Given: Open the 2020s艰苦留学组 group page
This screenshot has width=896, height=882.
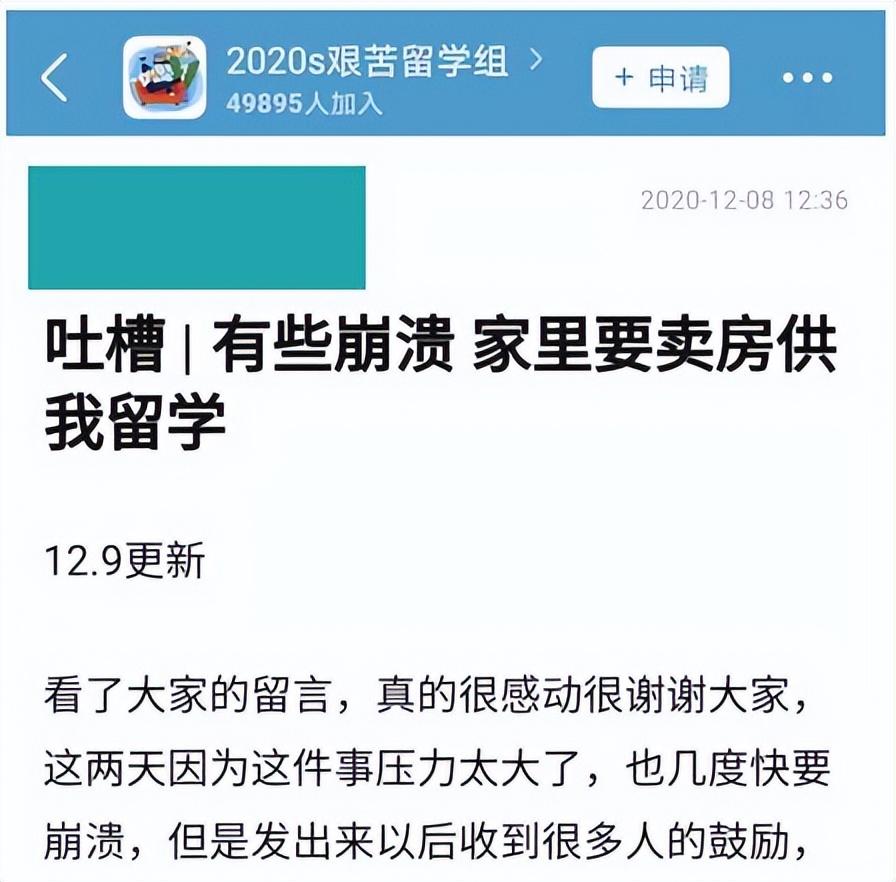Looking at the screenshot, I should click(x=366, y=62).
